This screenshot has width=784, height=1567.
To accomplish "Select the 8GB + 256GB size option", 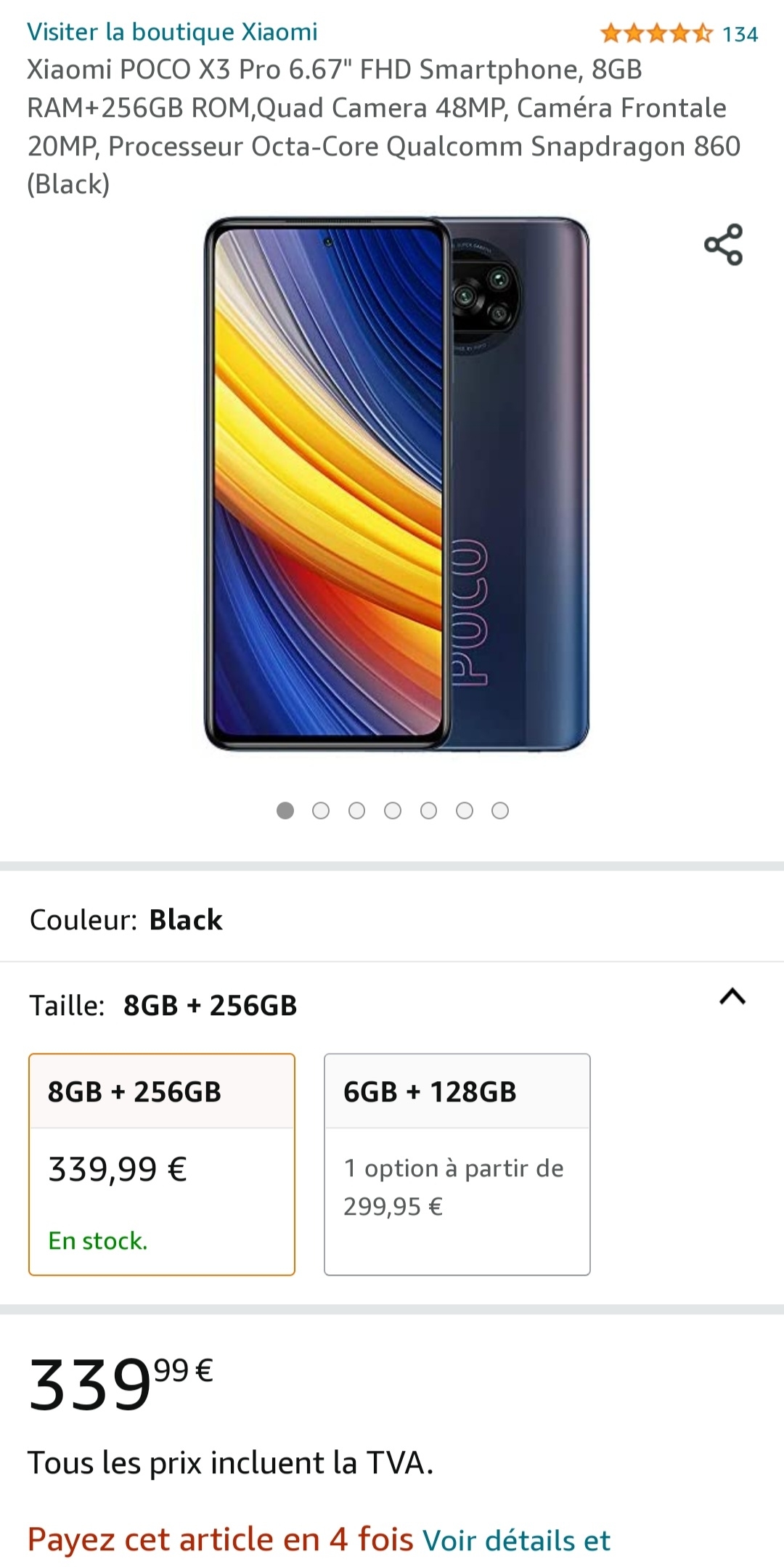I will click(x=162, y=1164).
